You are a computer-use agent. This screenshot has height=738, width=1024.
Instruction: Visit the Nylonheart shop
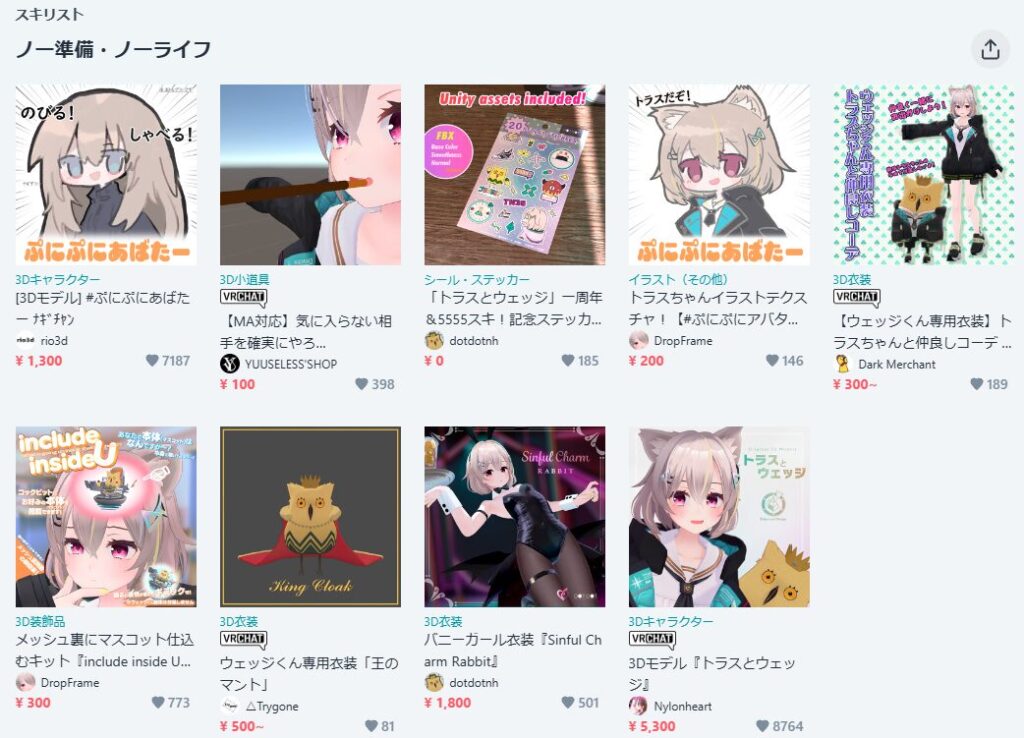coord(682,706)
